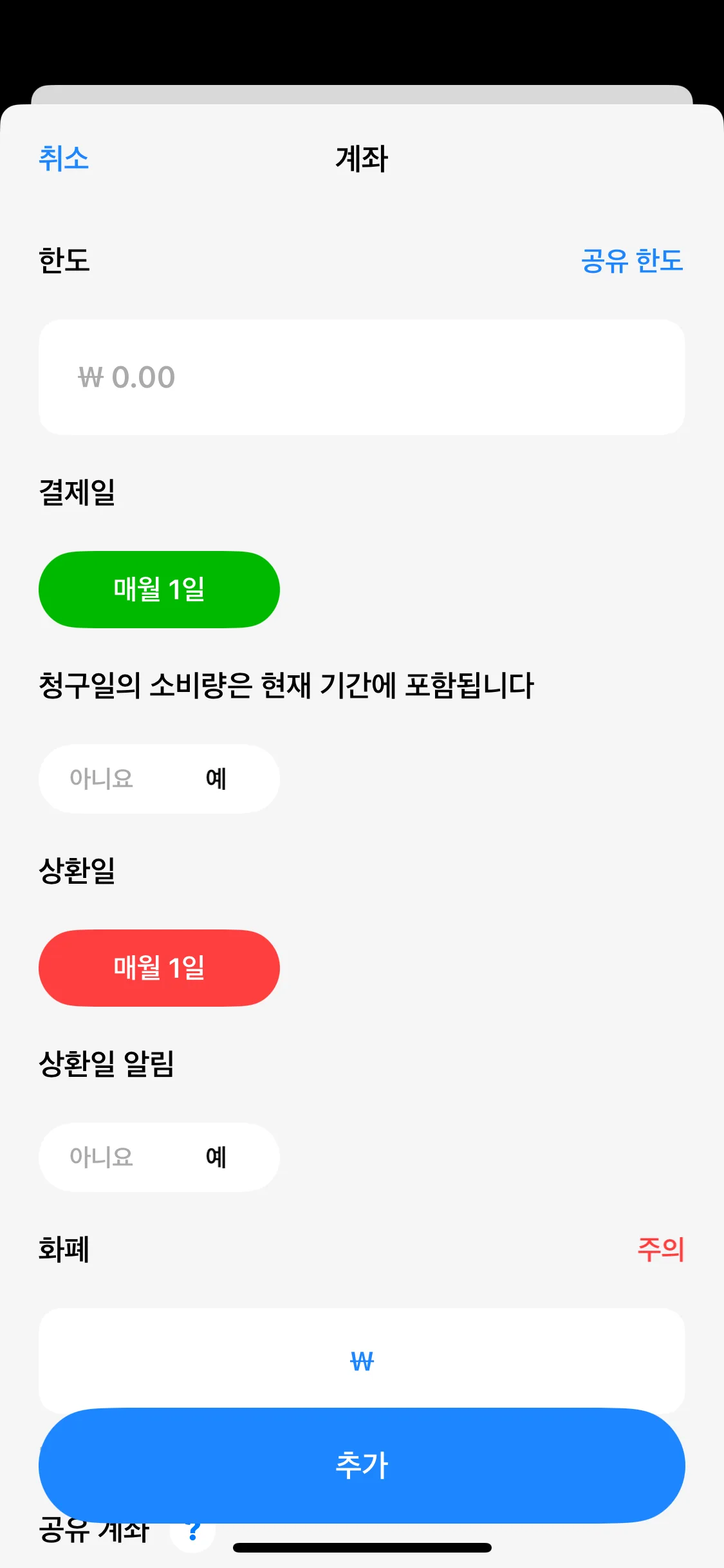Image resolution: width=724 pixels, height=1568 pixels.
Task: Tap the 화폐 section label
Action: (x=64, y=1250)
